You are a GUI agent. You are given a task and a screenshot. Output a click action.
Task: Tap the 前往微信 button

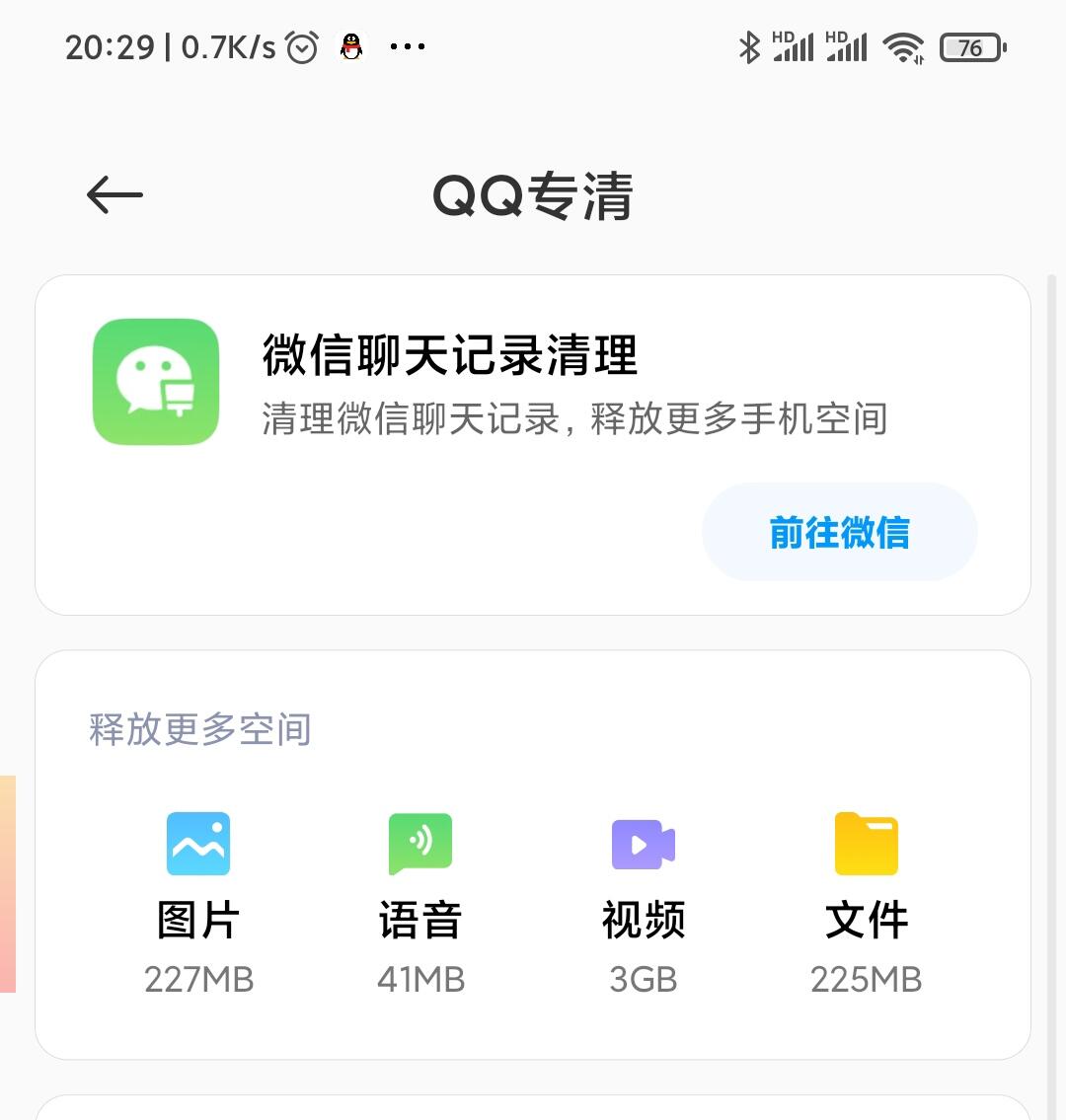(x=839, y=533)
